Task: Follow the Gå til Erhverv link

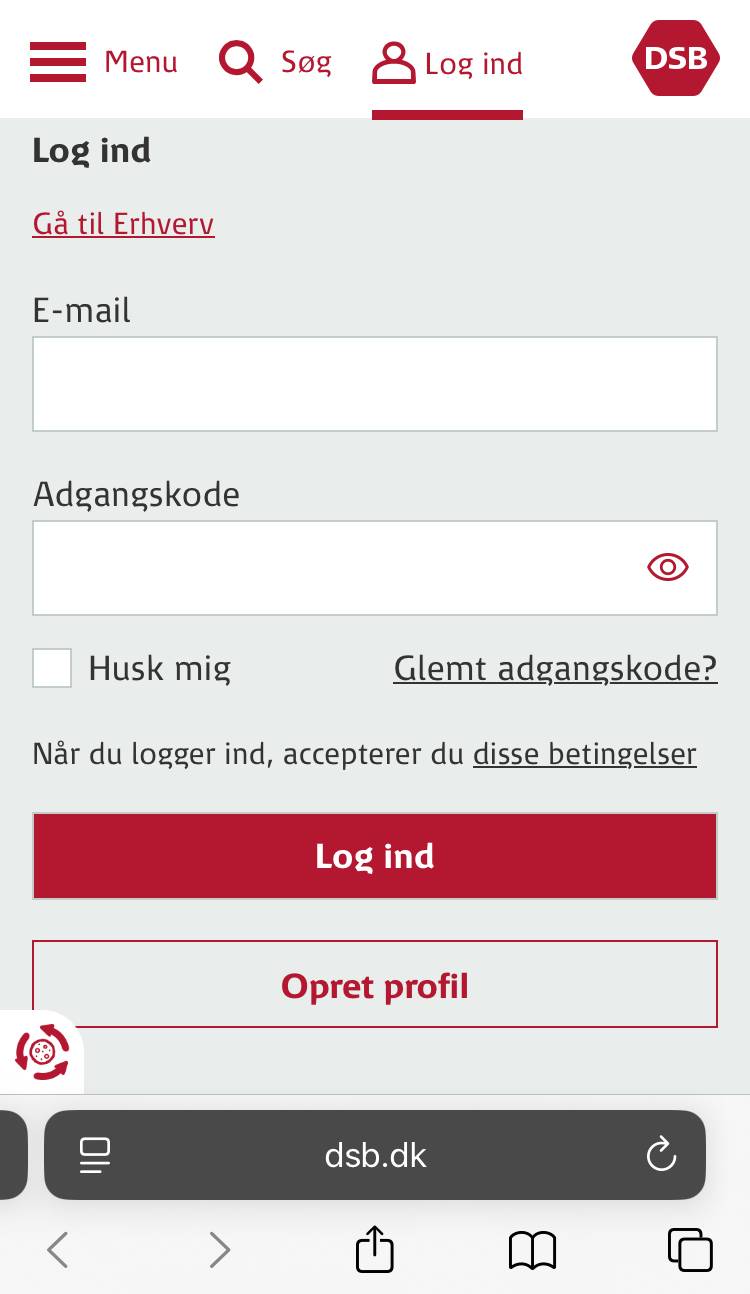Action: tap(123, 223)
